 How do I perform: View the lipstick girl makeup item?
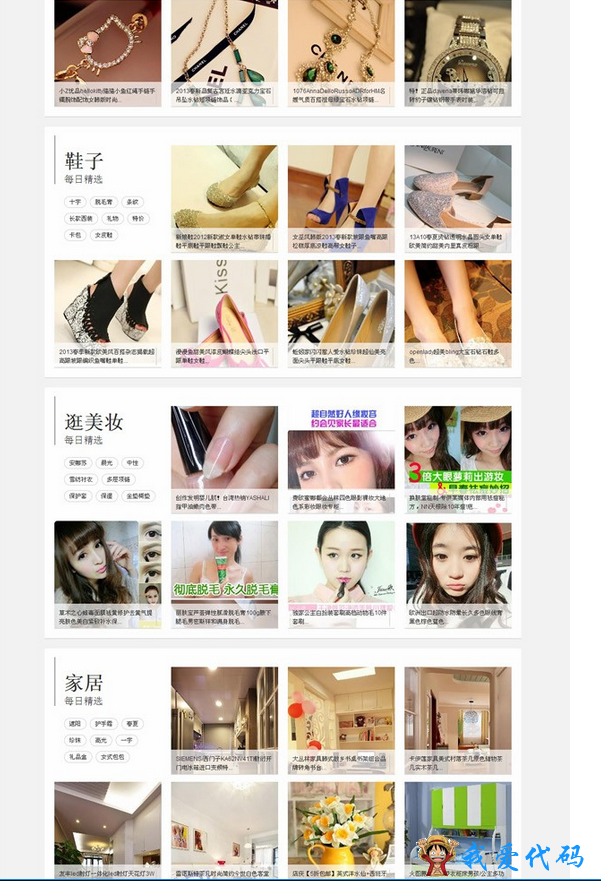click(341, 568)
